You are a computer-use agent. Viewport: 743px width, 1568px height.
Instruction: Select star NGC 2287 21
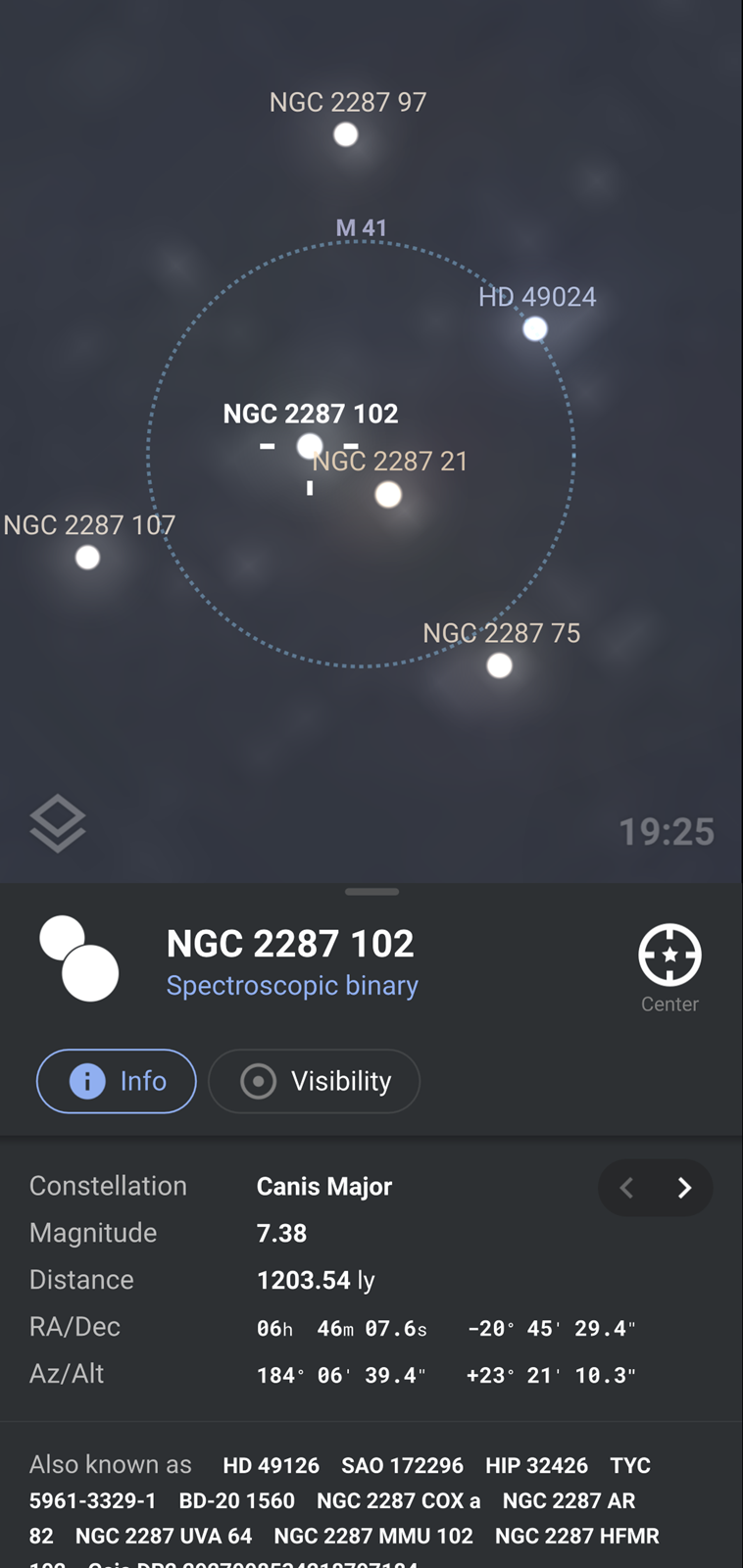click(x=388, y=495)
